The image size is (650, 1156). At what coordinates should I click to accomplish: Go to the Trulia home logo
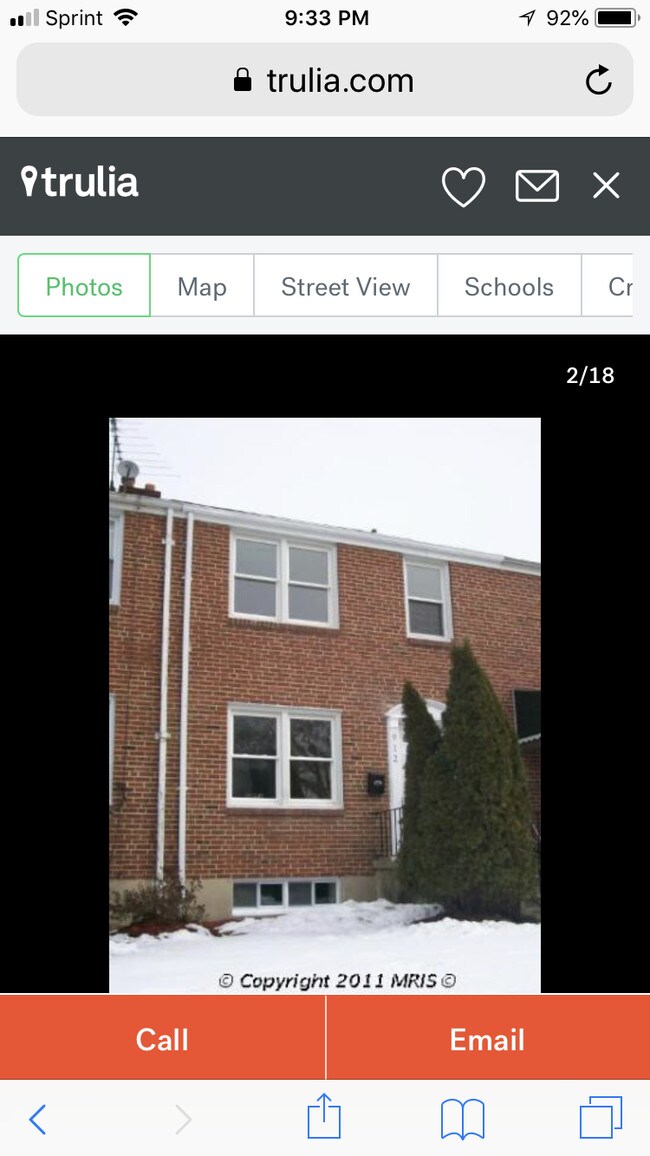(x=80, y=183)
